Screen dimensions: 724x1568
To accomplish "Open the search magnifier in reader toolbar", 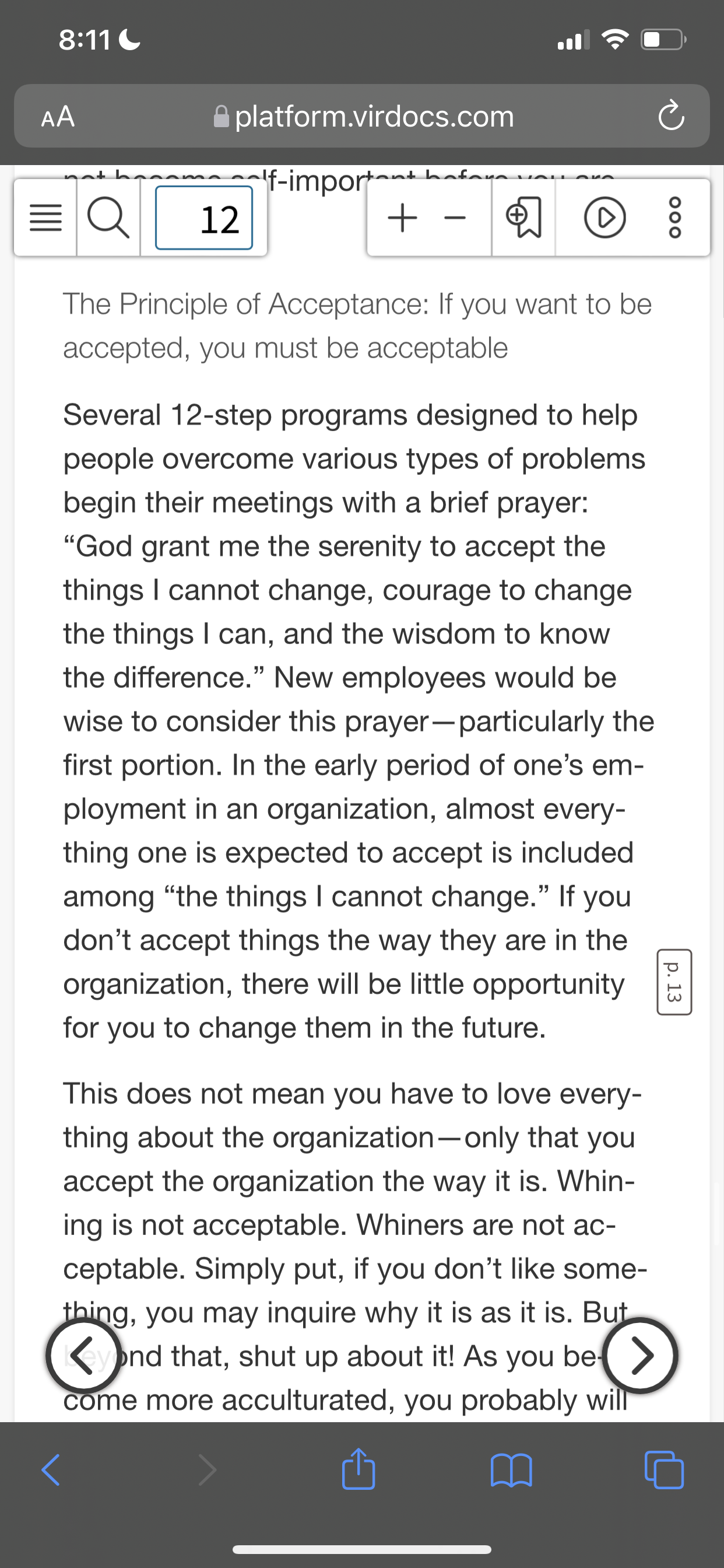I will 108,218.
